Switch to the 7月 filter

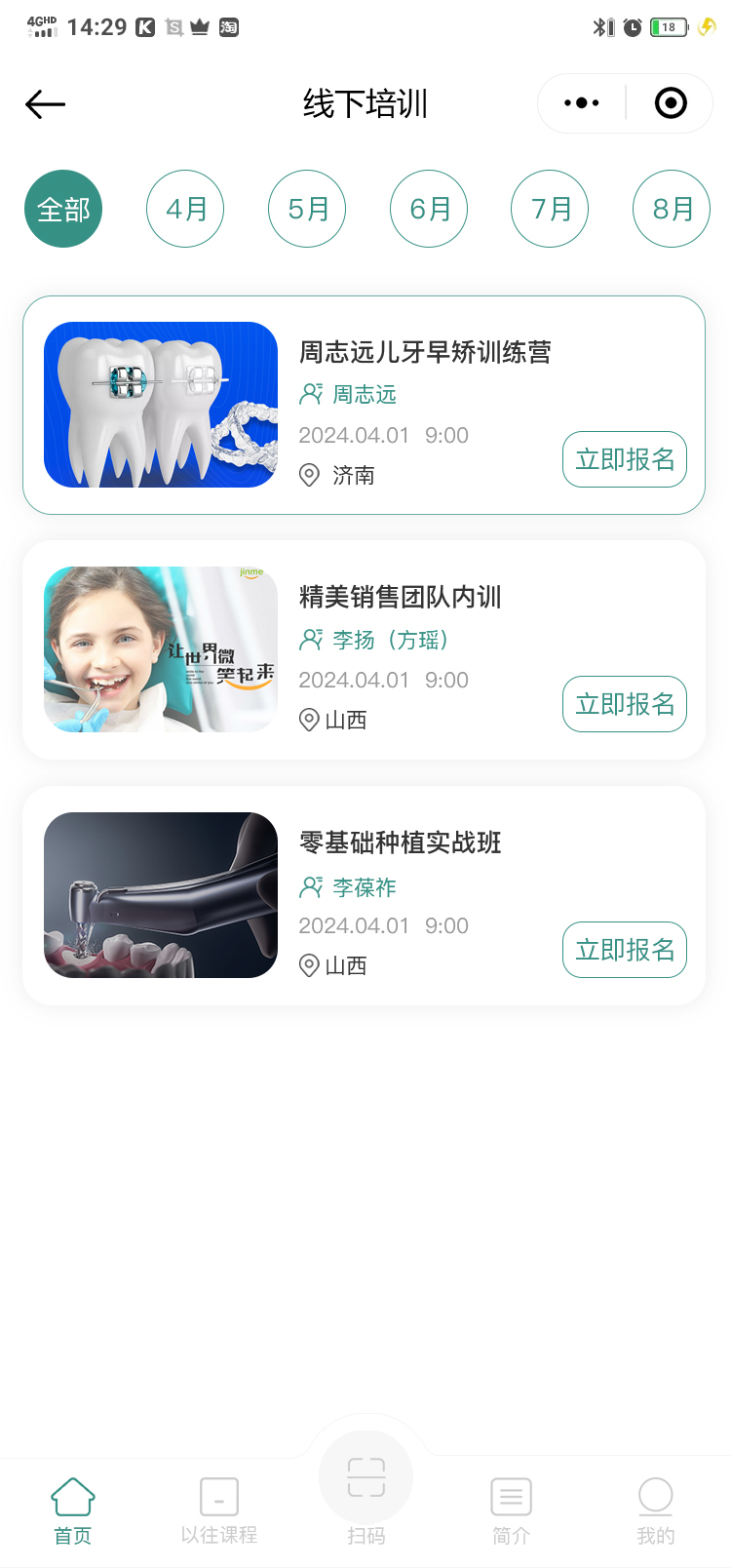click(550, 209)
